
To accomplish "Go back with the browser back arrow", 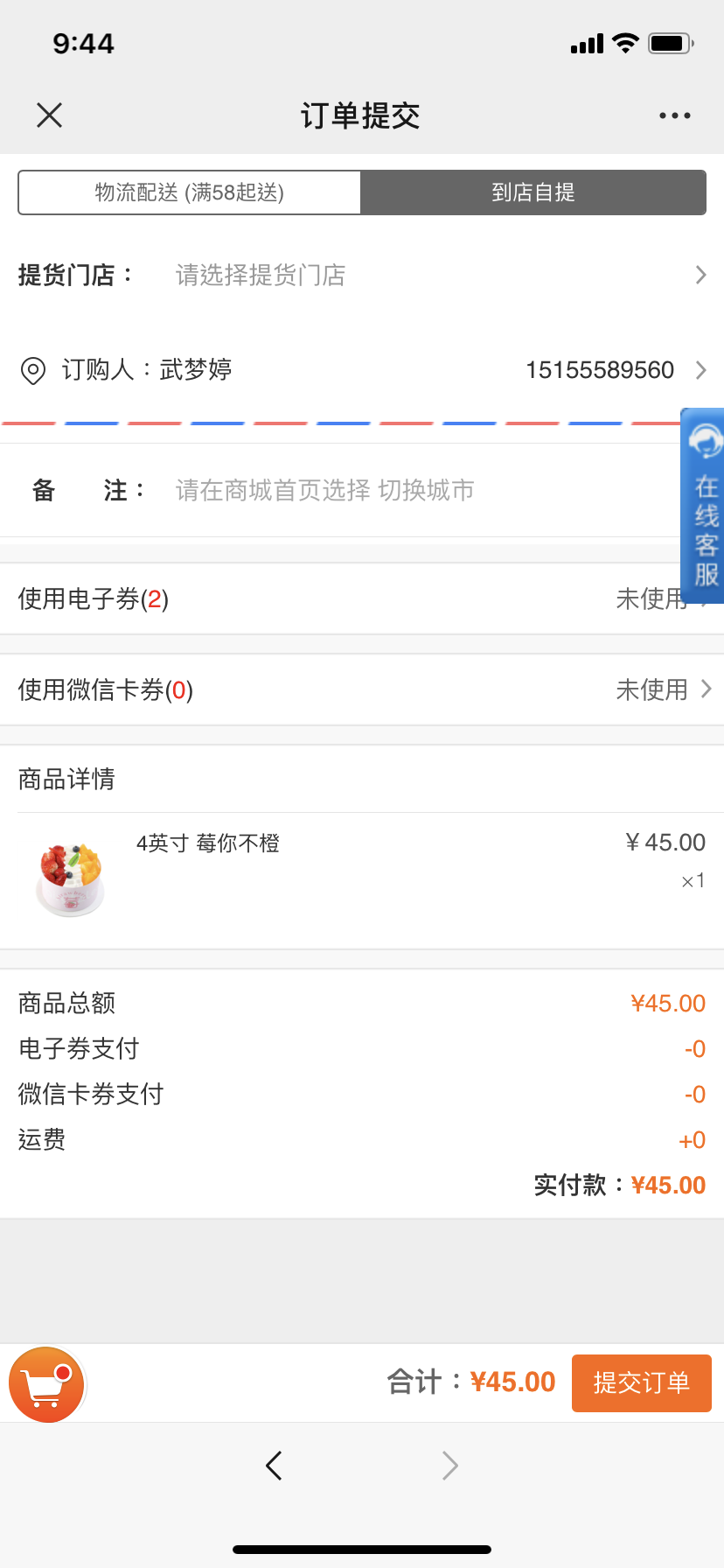I will point(274,1465).
